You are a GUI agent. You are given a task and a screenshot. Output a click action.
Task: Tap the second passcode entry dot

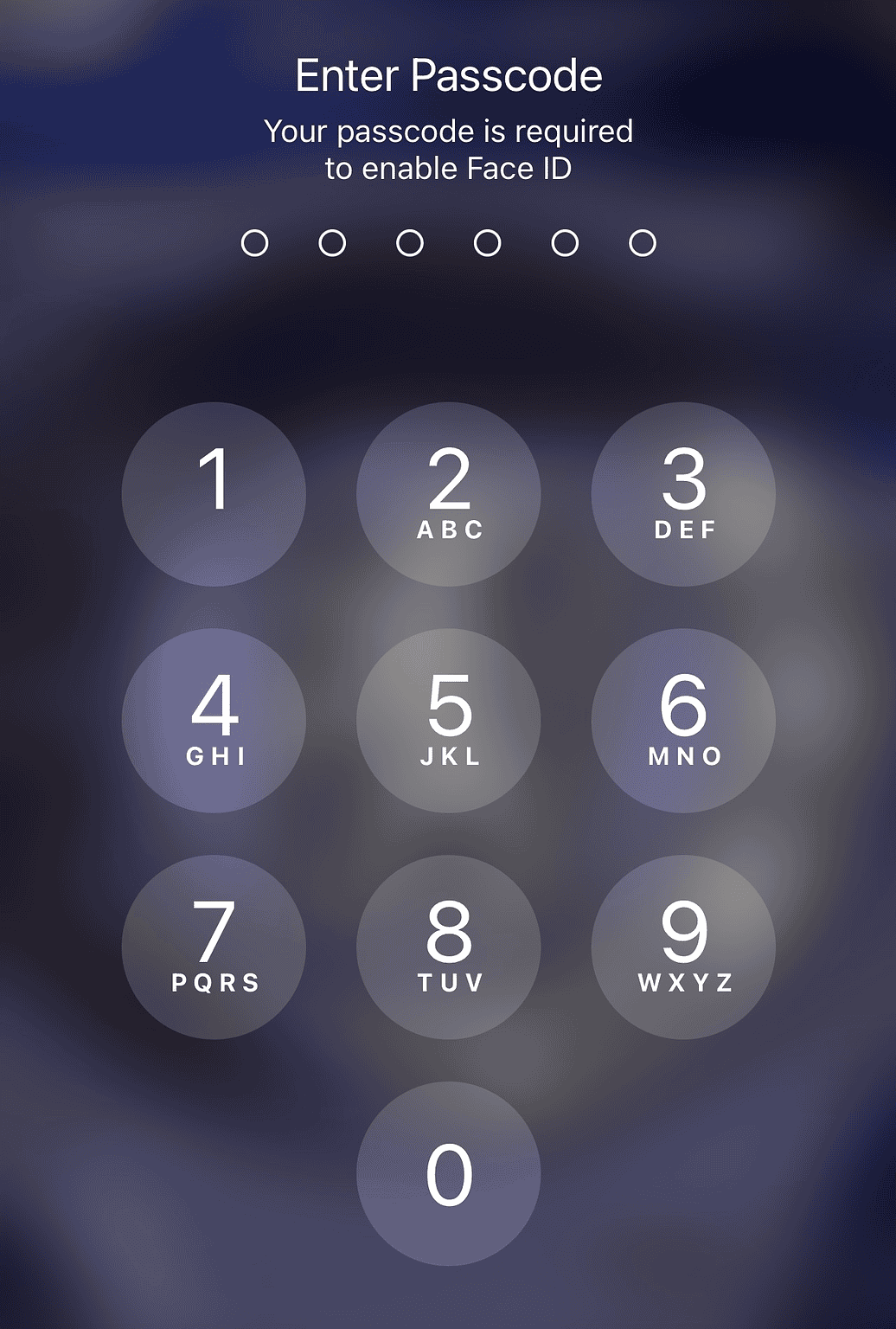coord(333,243)
